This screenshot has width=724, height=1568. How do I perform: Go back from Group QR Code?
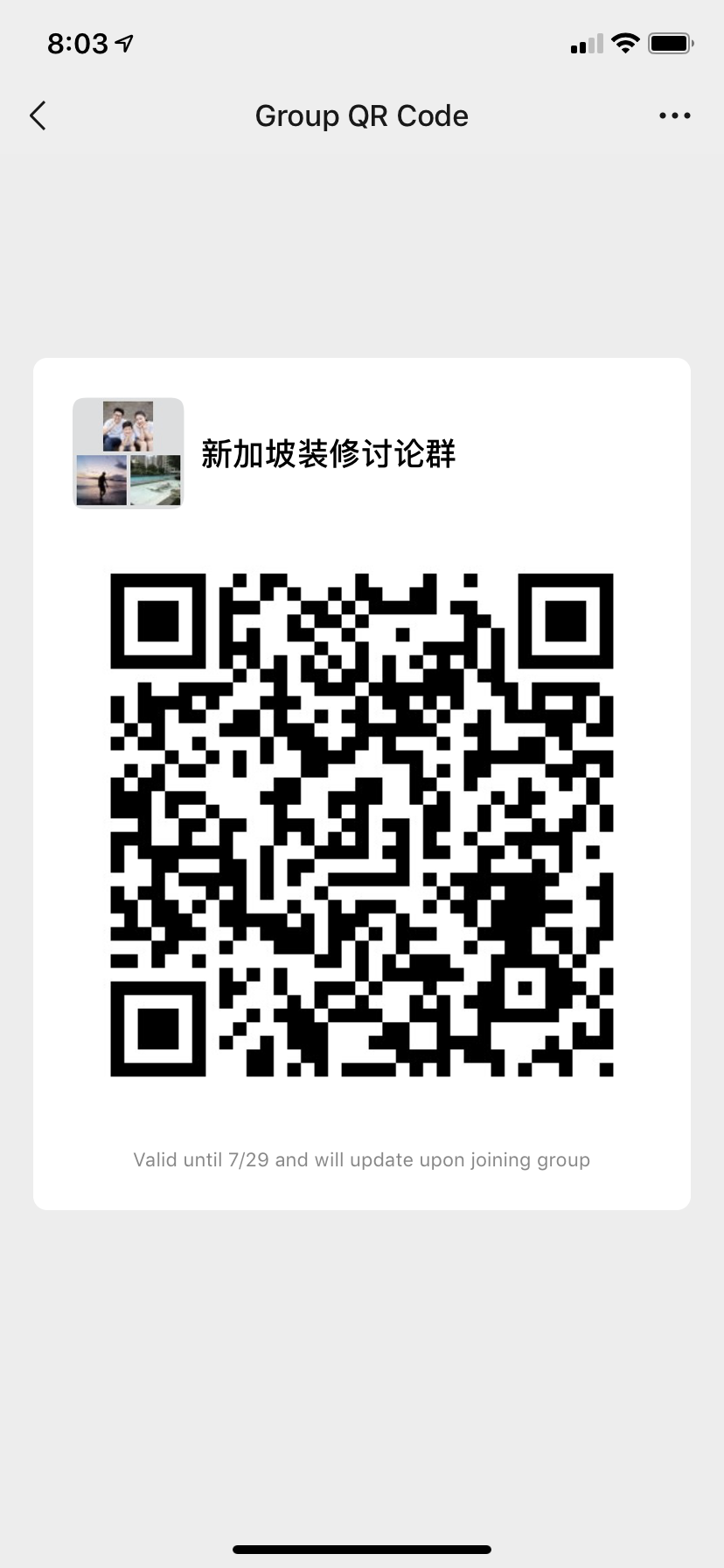point(38,115)
